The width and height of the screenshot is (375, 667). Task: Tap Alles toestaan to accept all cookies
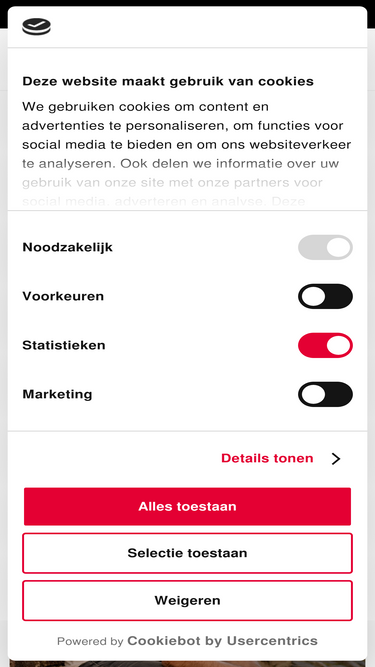click(188, 506)
